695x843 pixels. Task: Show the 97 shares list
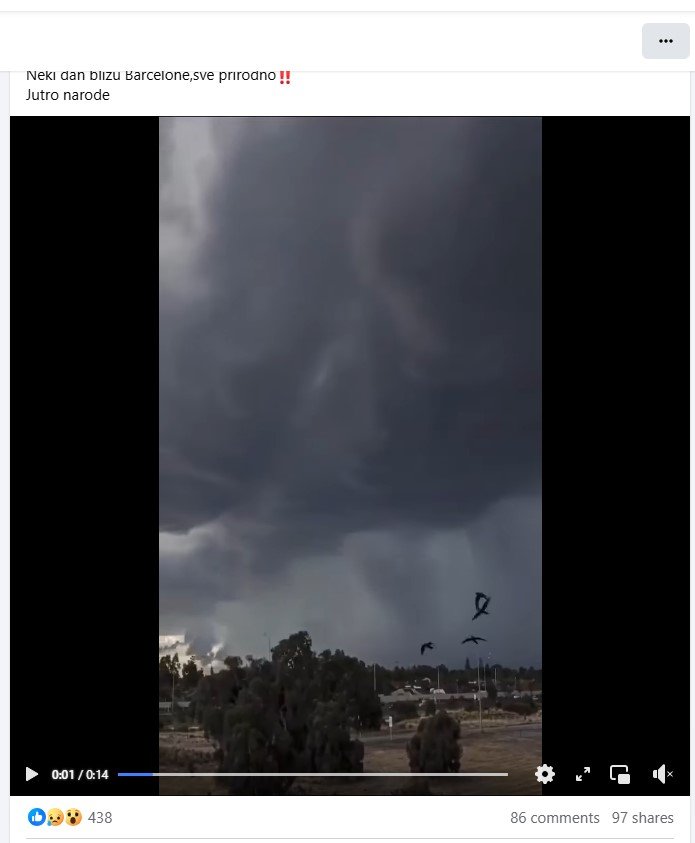click(x=642, y=818)
